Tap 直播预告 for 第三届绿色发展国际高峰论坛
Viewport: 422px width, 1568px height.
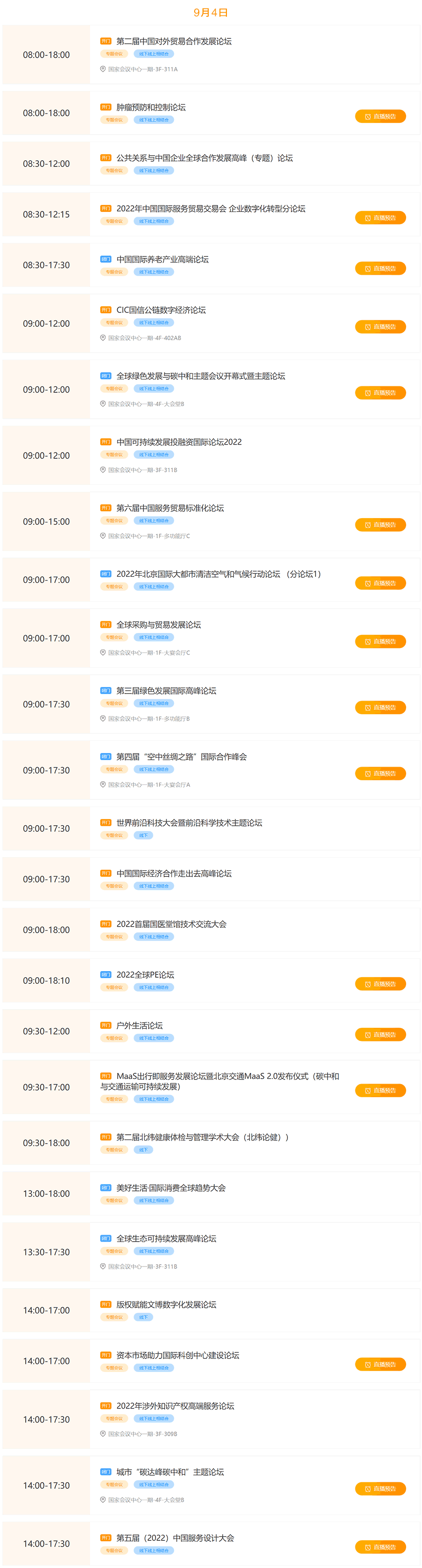pyautogui.click(x=380, y=707)
